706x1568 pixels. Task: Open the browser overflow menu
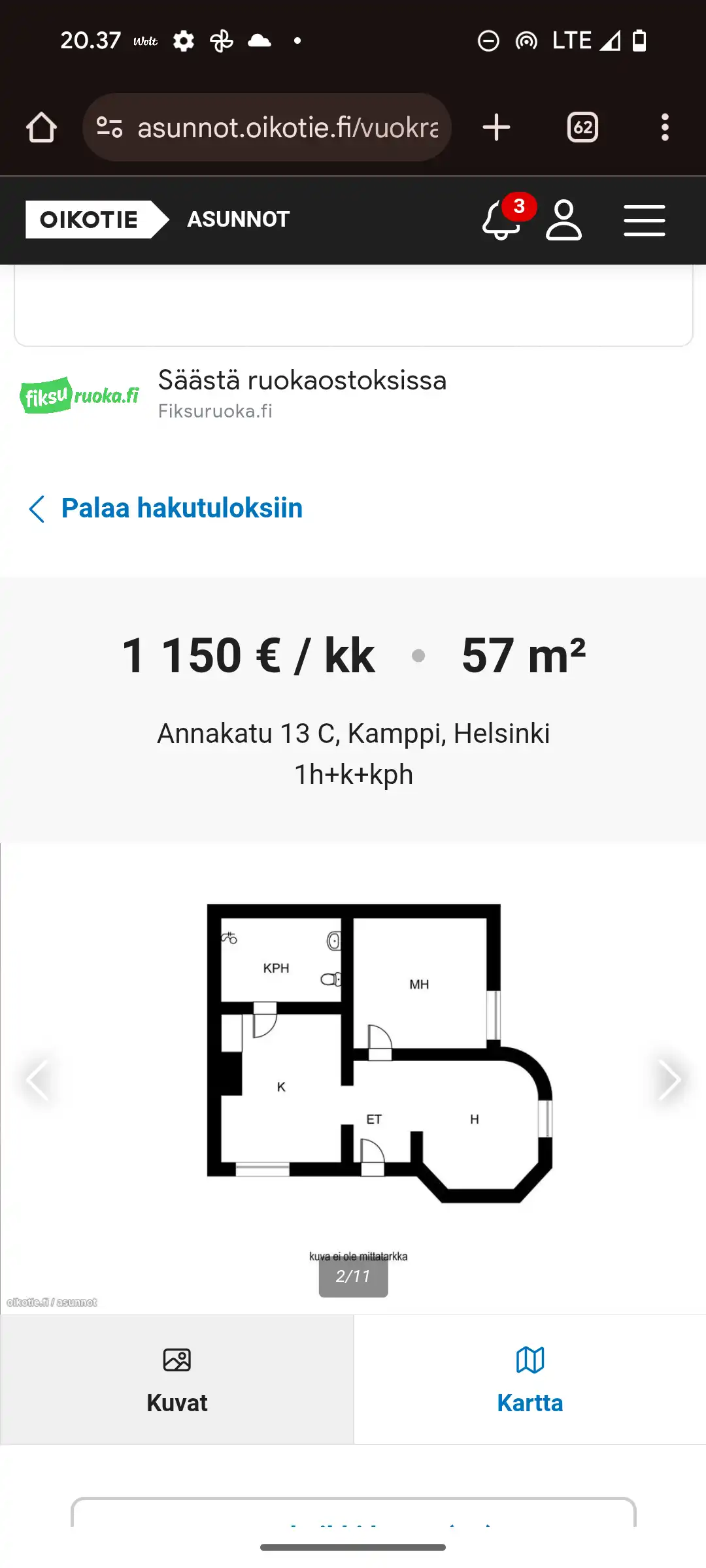[665, 127]
